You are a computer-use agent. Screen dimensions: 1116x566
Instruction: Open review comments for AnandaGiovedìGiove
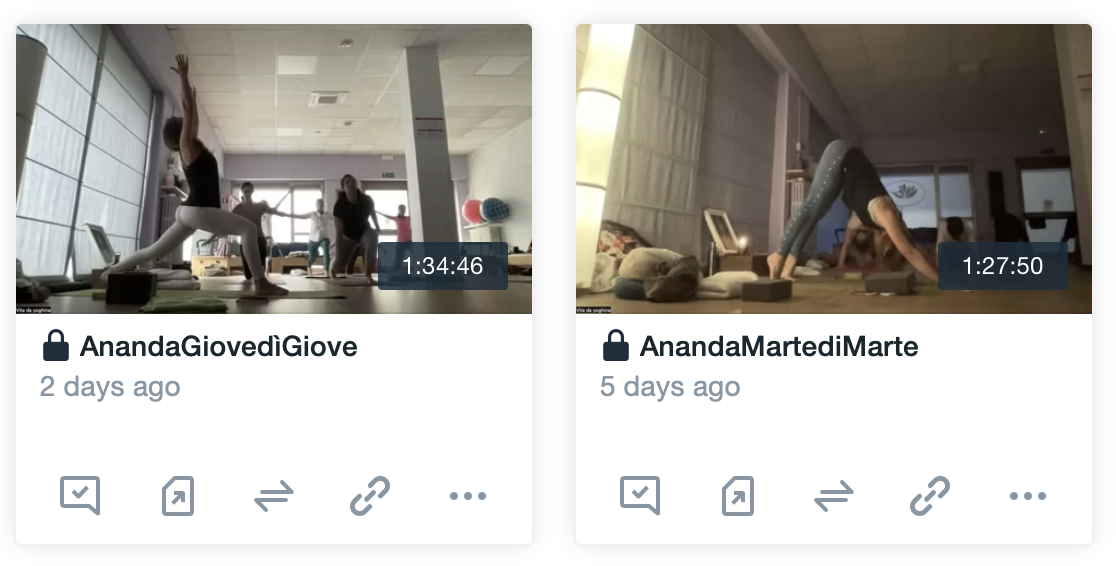[x=80, y=495]
